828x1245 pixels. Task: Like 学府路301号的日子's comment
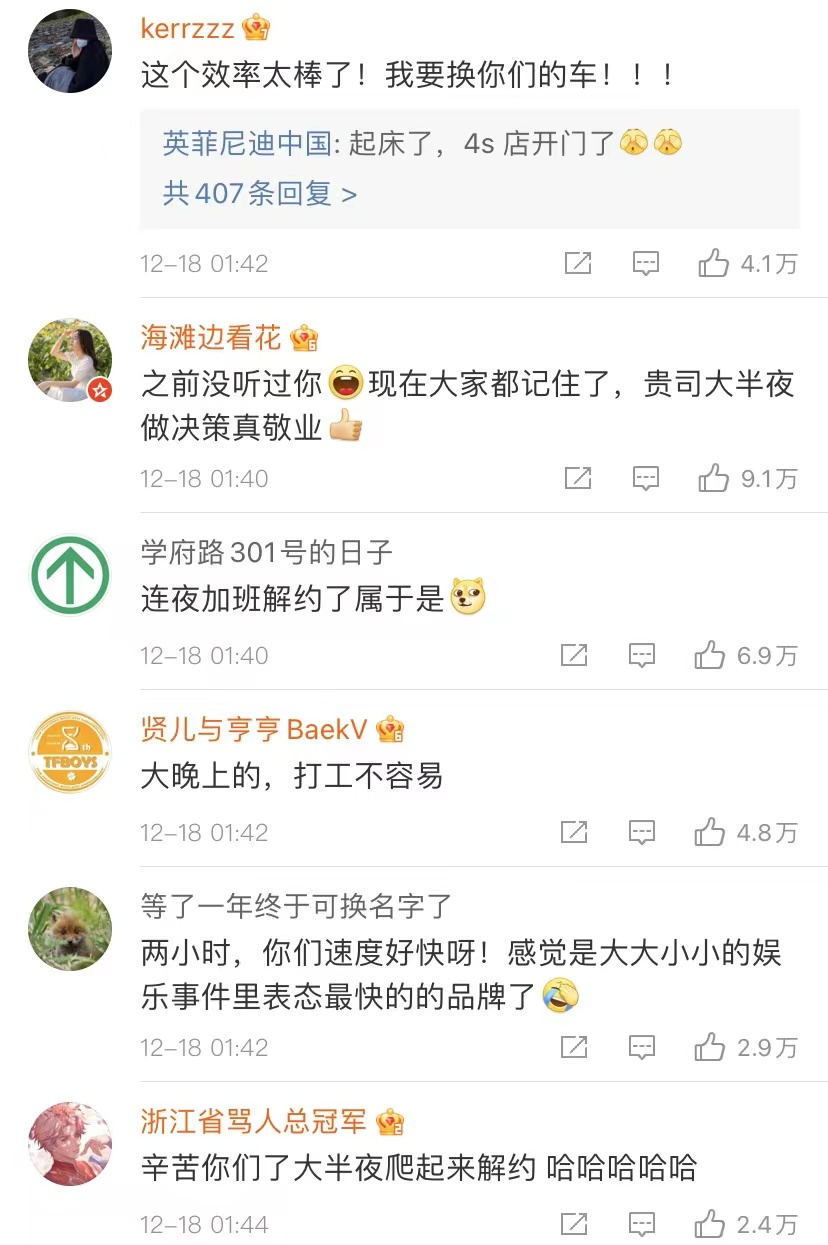[710, 656]
